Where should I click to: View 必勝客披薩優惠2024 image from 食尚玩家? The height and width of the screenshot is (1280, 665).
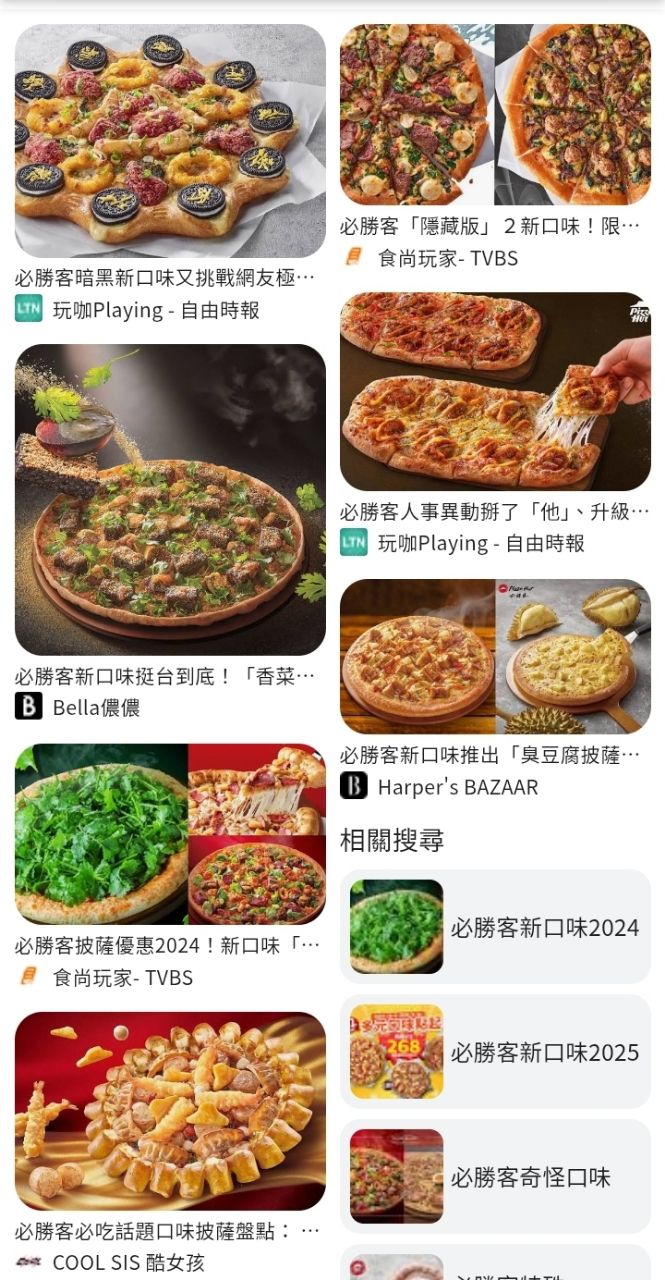170,834
